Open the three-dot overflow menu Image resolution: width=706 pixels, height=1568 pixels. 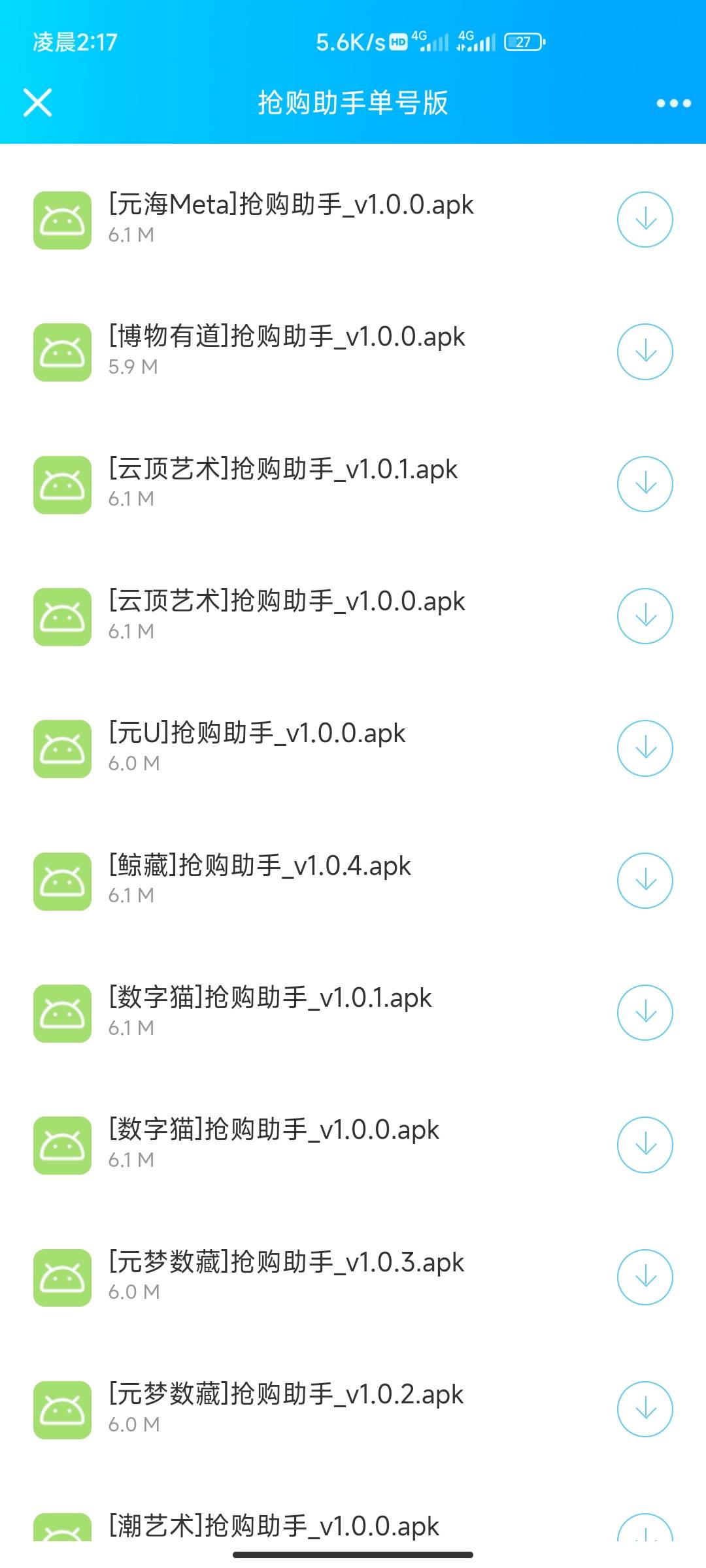673,103
